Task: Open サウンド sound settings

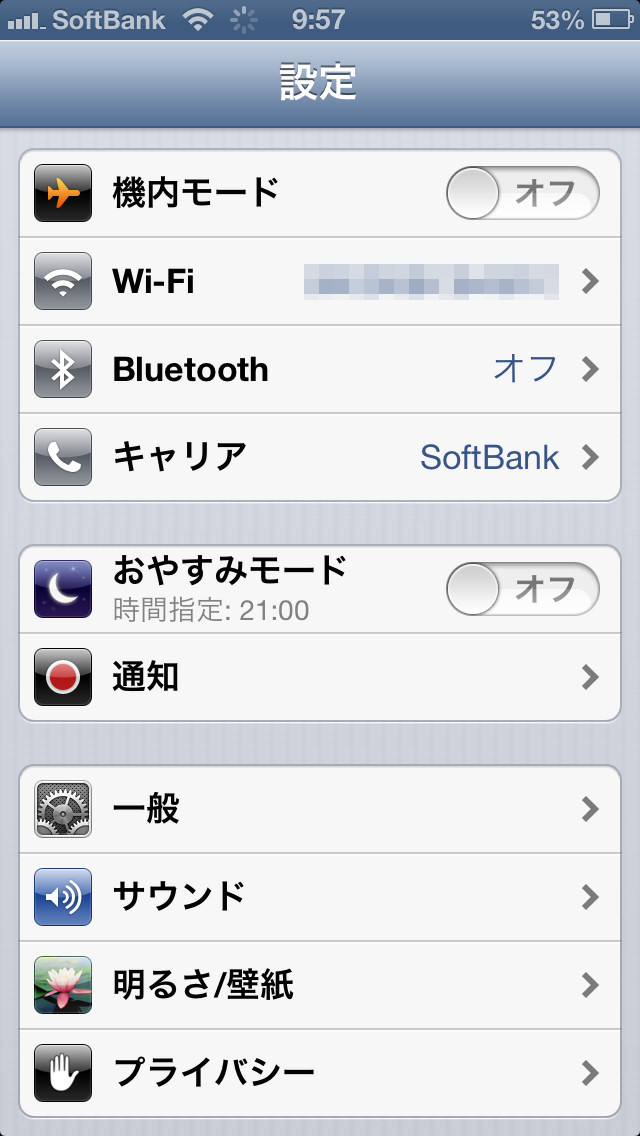Action: (x=320, y=897)
